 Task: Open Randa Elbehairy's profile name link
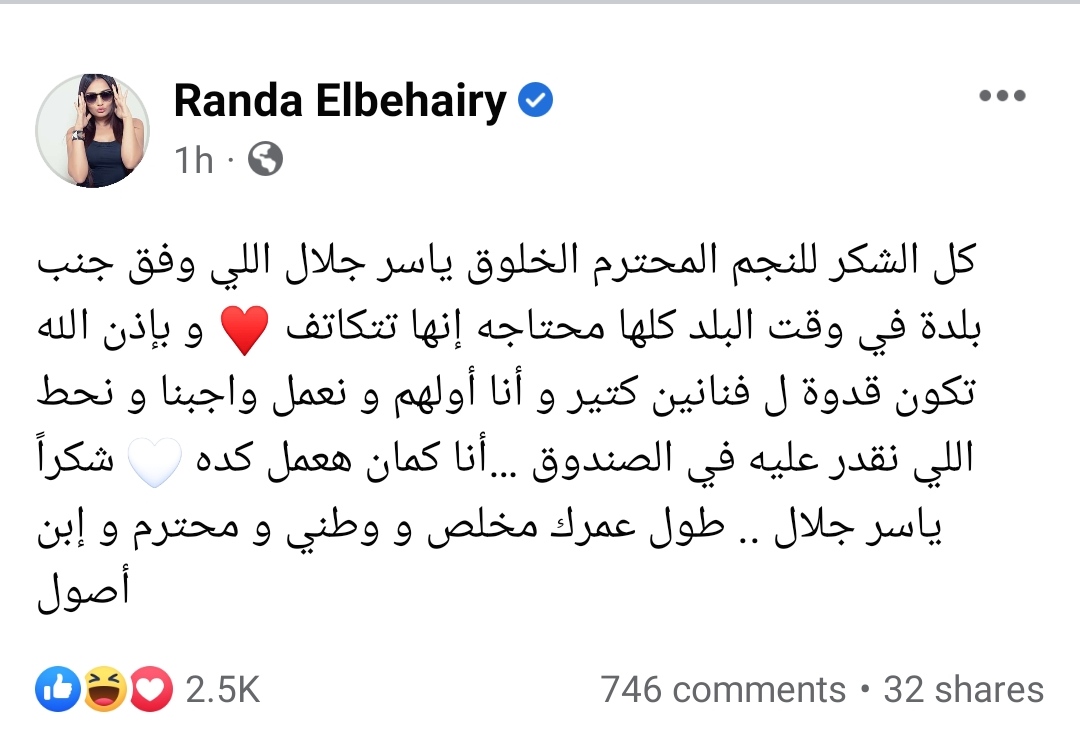tap(340, 100)
